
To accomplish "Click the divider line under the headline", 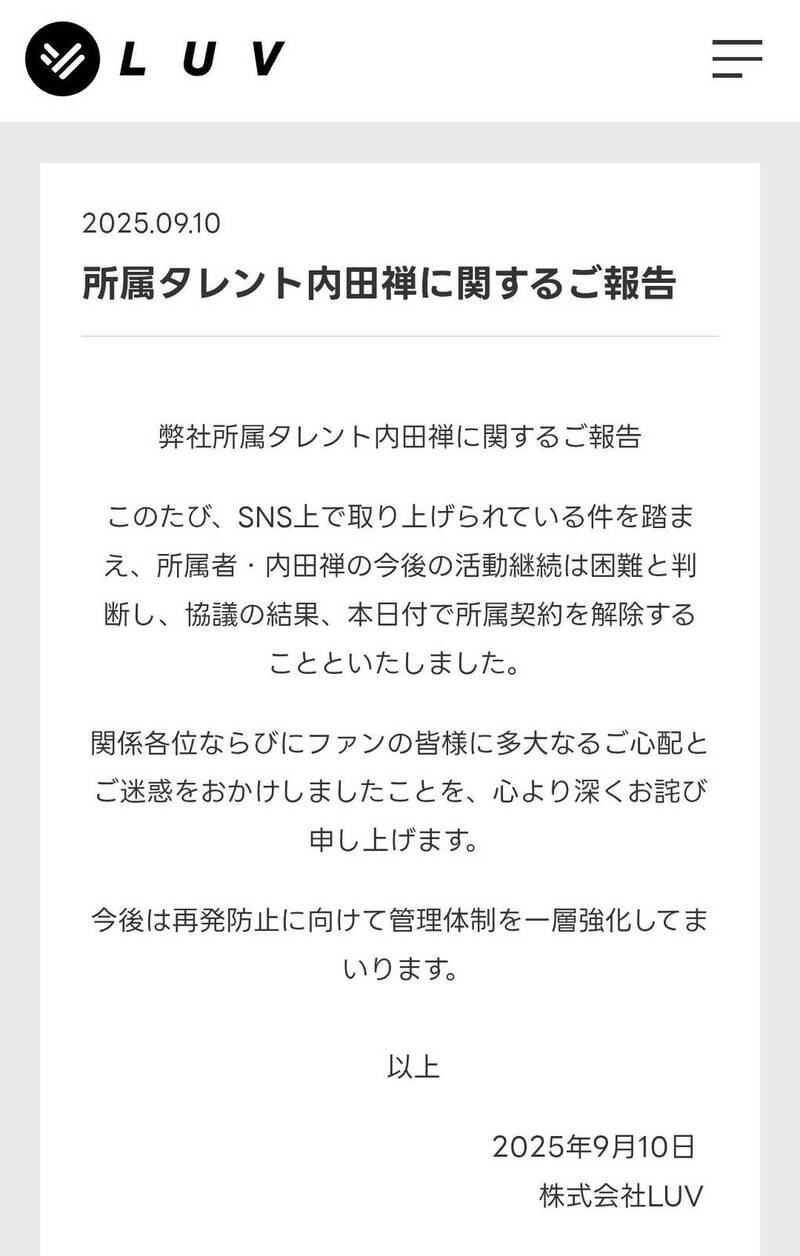I will [x=400, y=338].
